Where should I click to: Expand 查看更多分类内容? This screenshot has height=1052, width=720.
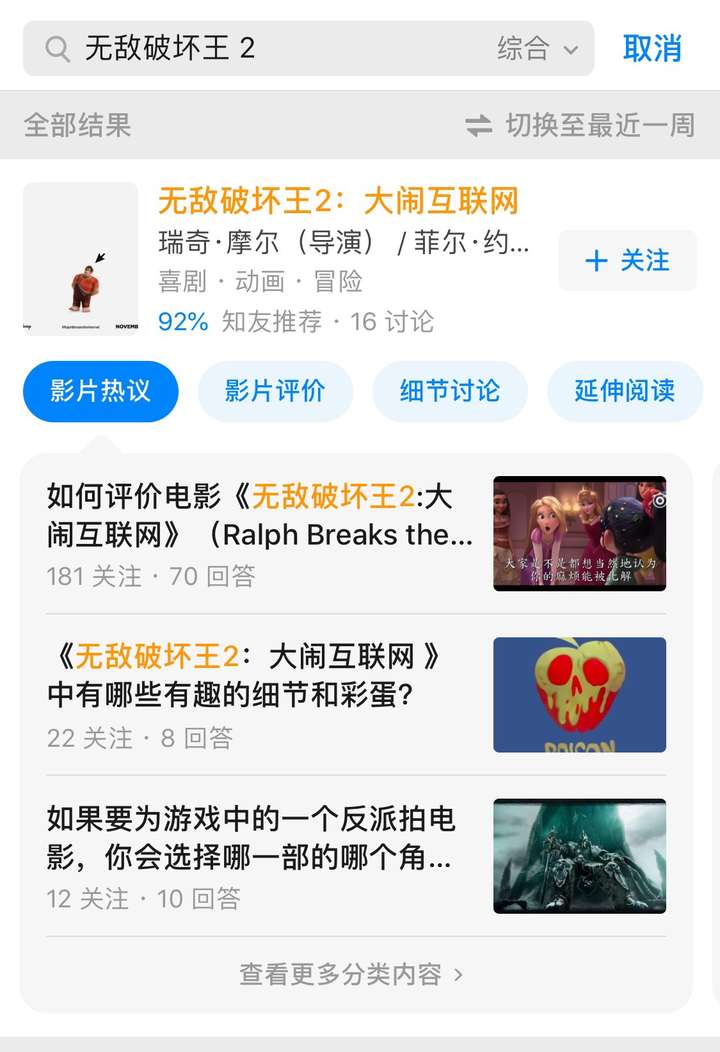click(x=351, y=974)
